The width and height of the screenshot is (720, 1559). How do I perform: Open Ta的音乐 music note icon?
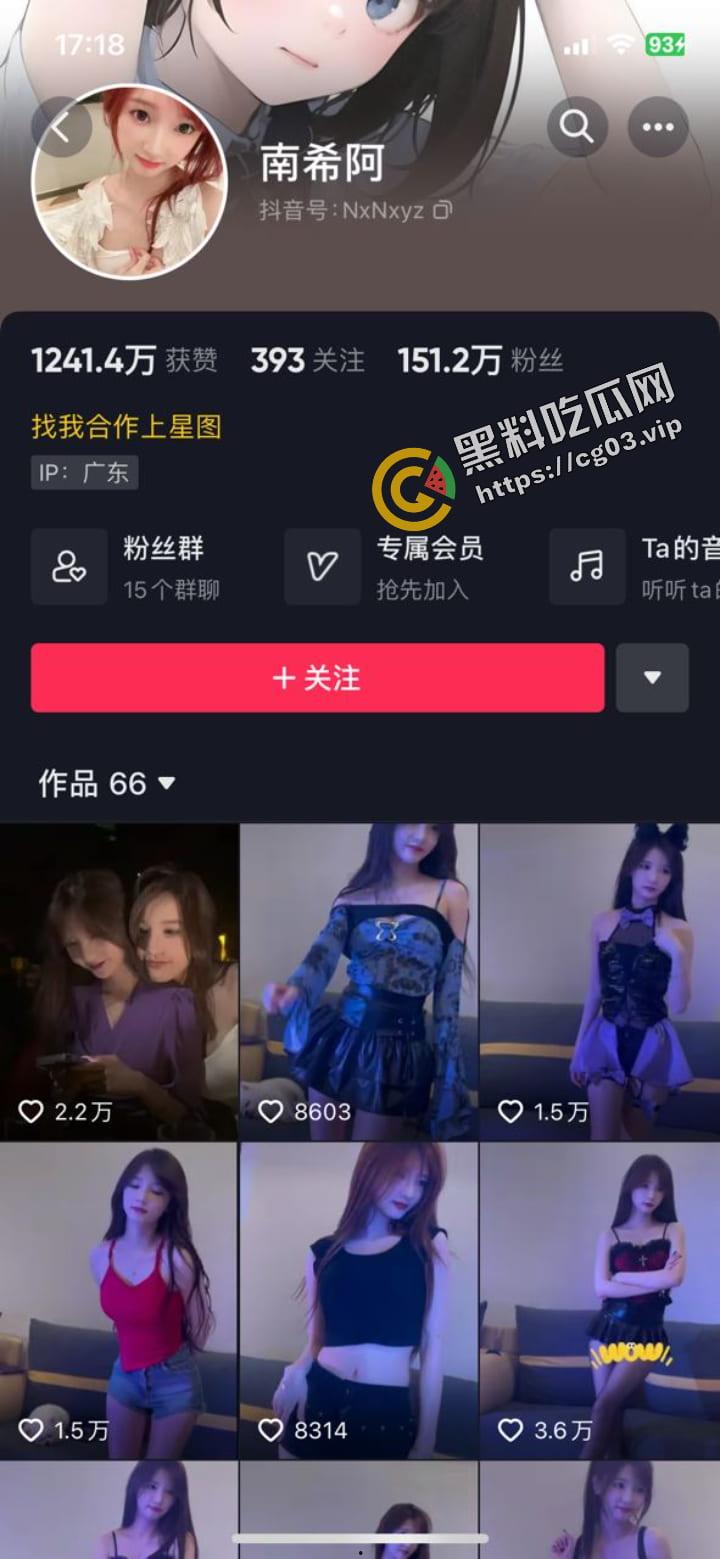tap(586, 567)
